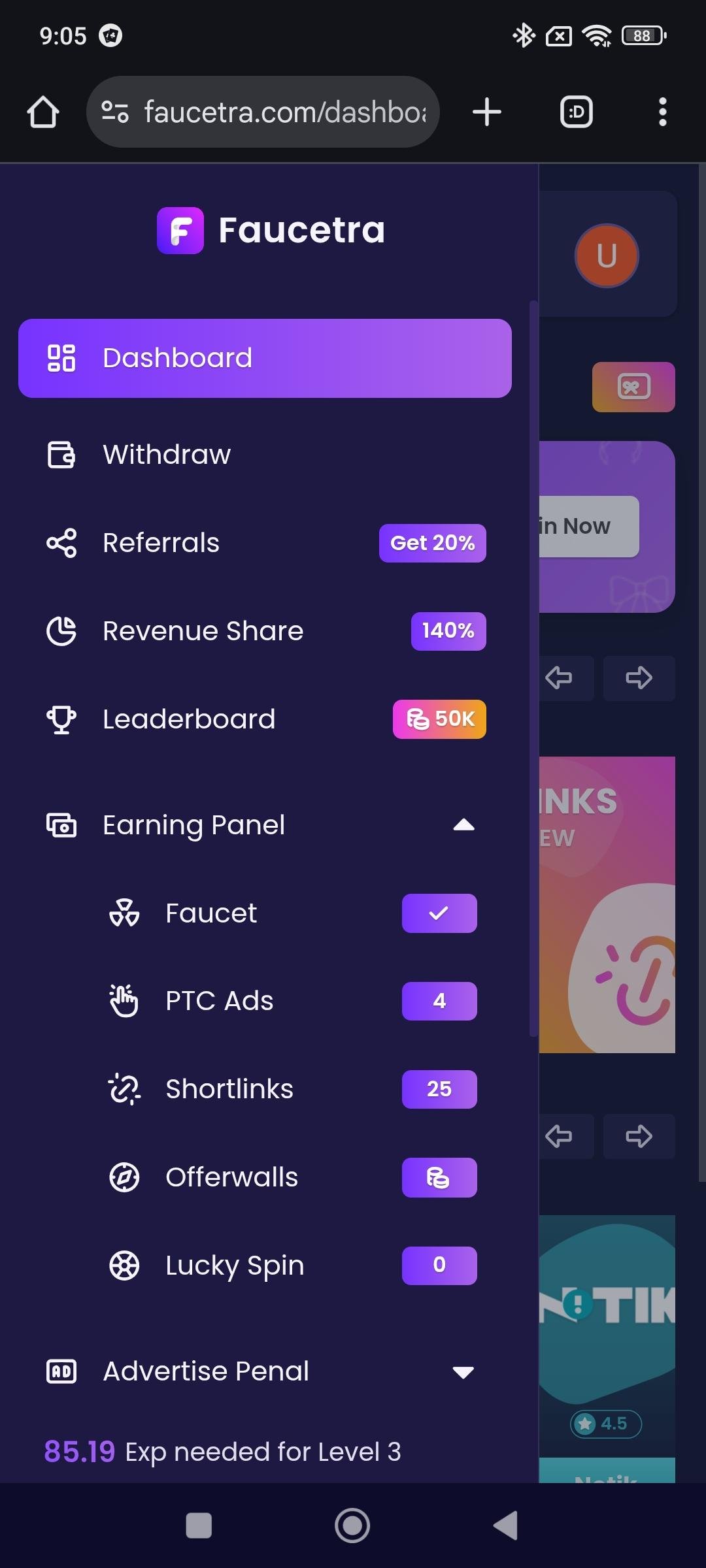
Task: Open the user profile avatar
Action: tap(606, 255)
